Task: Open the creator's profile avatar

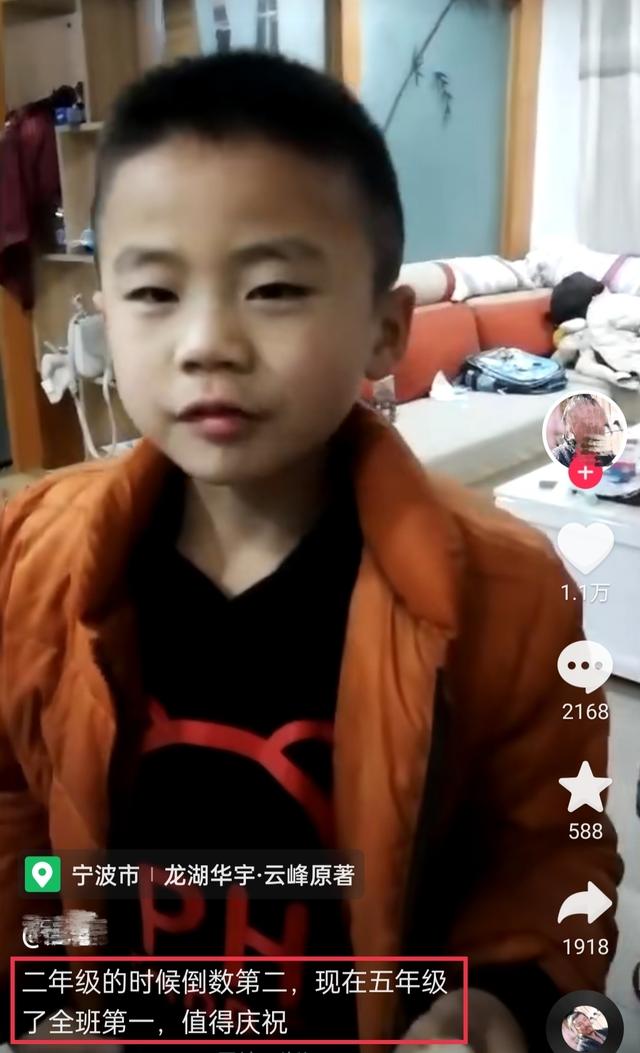Action: click(585, 428)
